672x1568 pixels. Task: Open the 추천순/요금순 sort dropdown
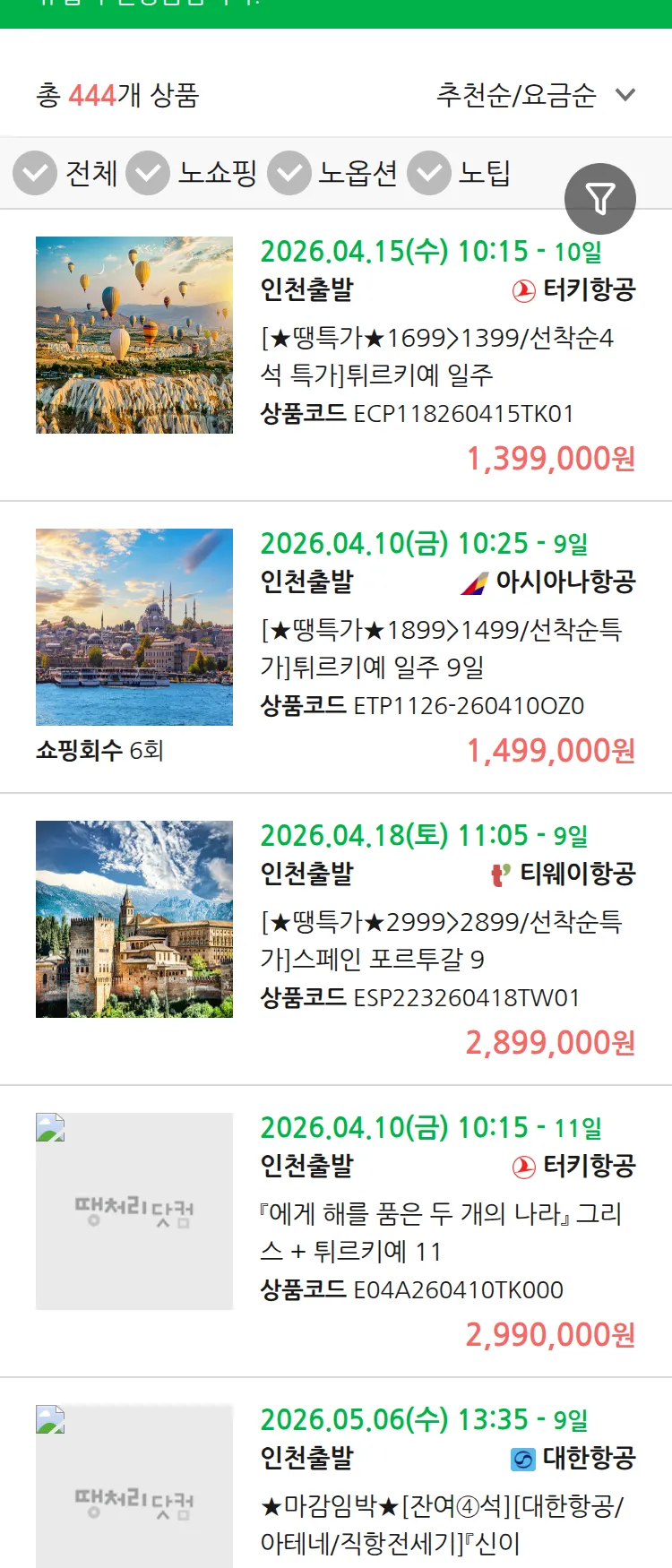coord(530,94)
